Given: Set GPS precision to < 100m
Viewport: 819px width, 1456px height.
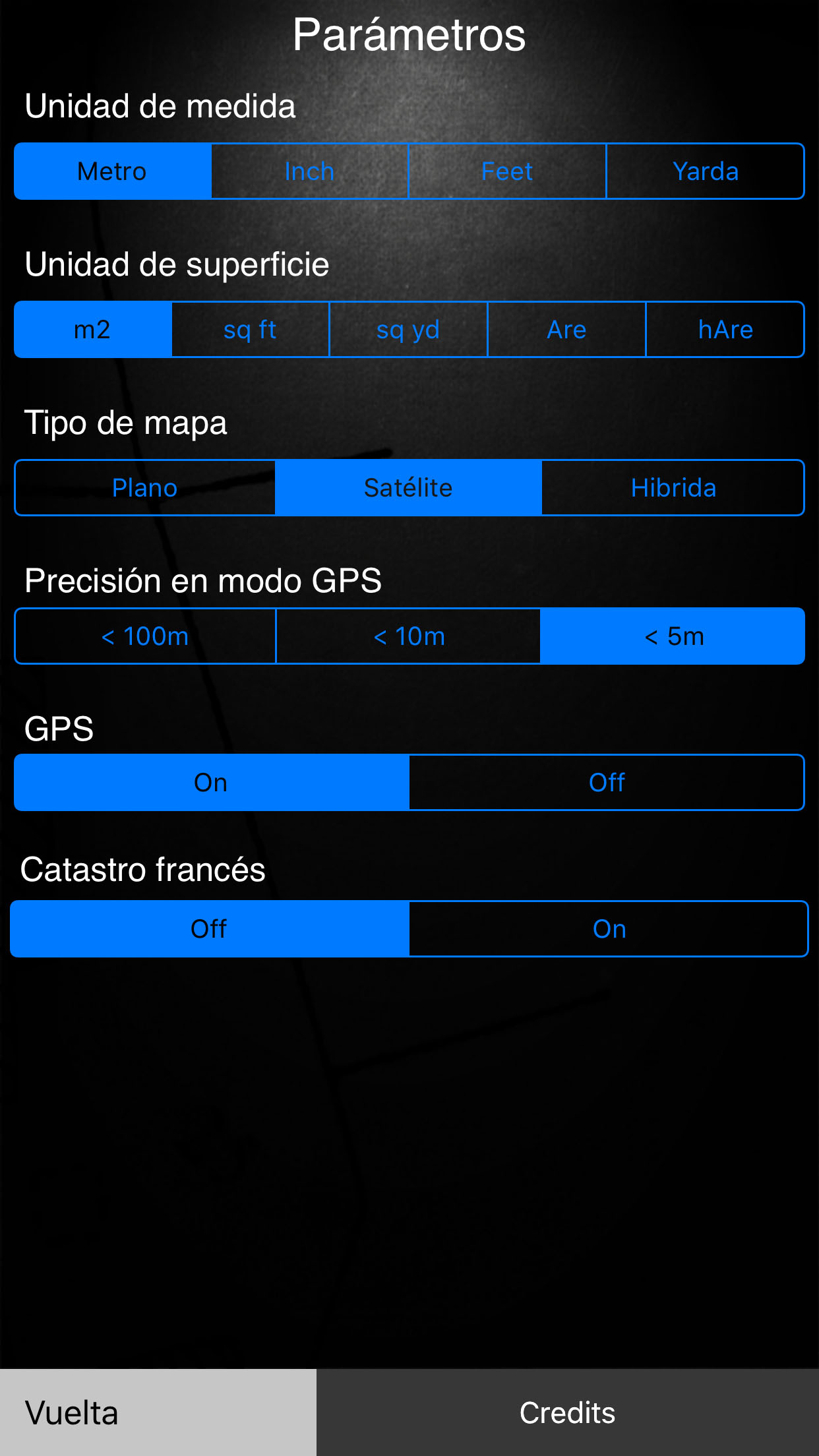Looking at the screenshot, I should (x=145, y=636).
